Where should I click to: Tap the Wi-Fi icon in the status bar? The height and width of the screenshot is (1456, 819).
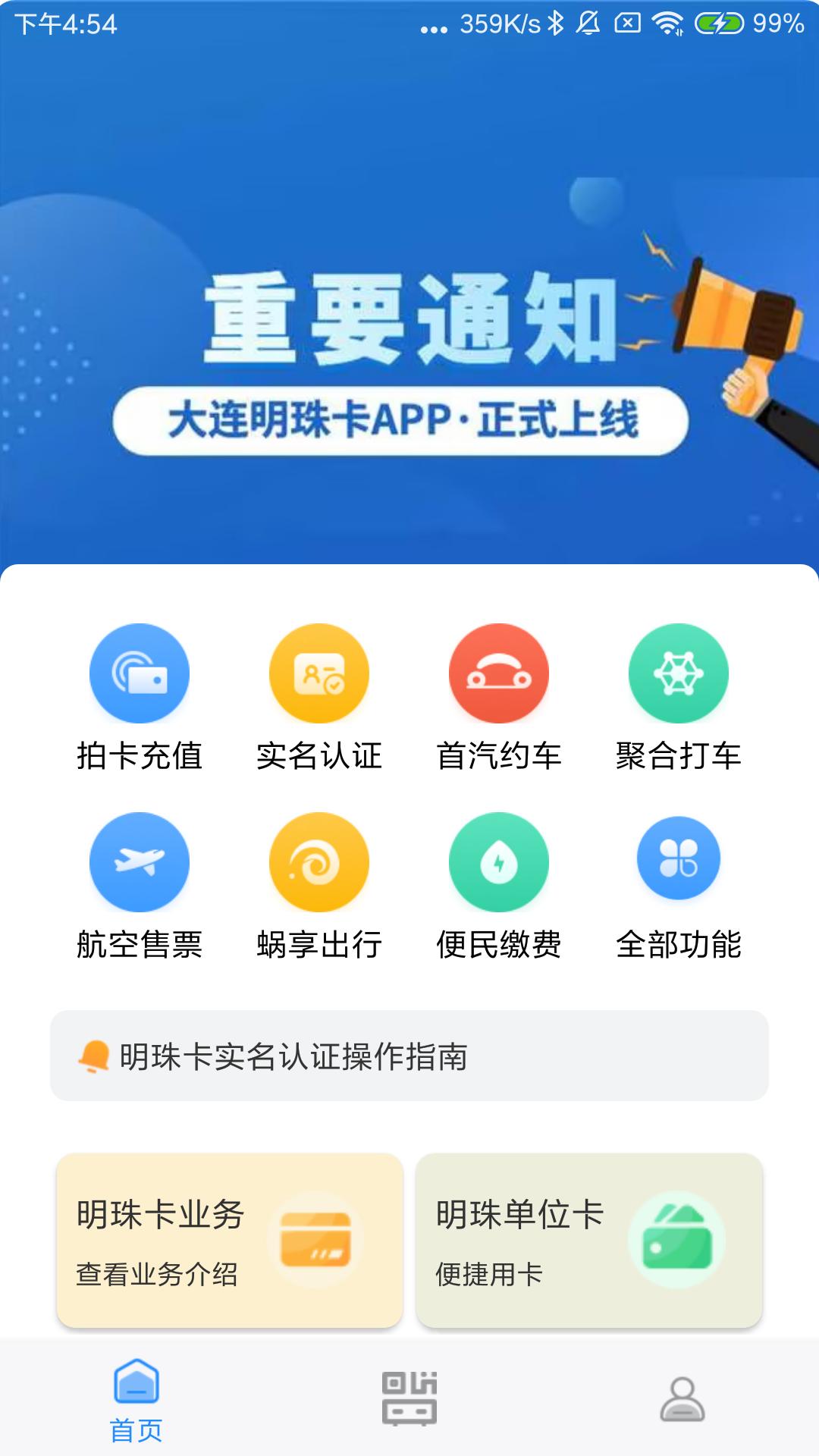667,23
